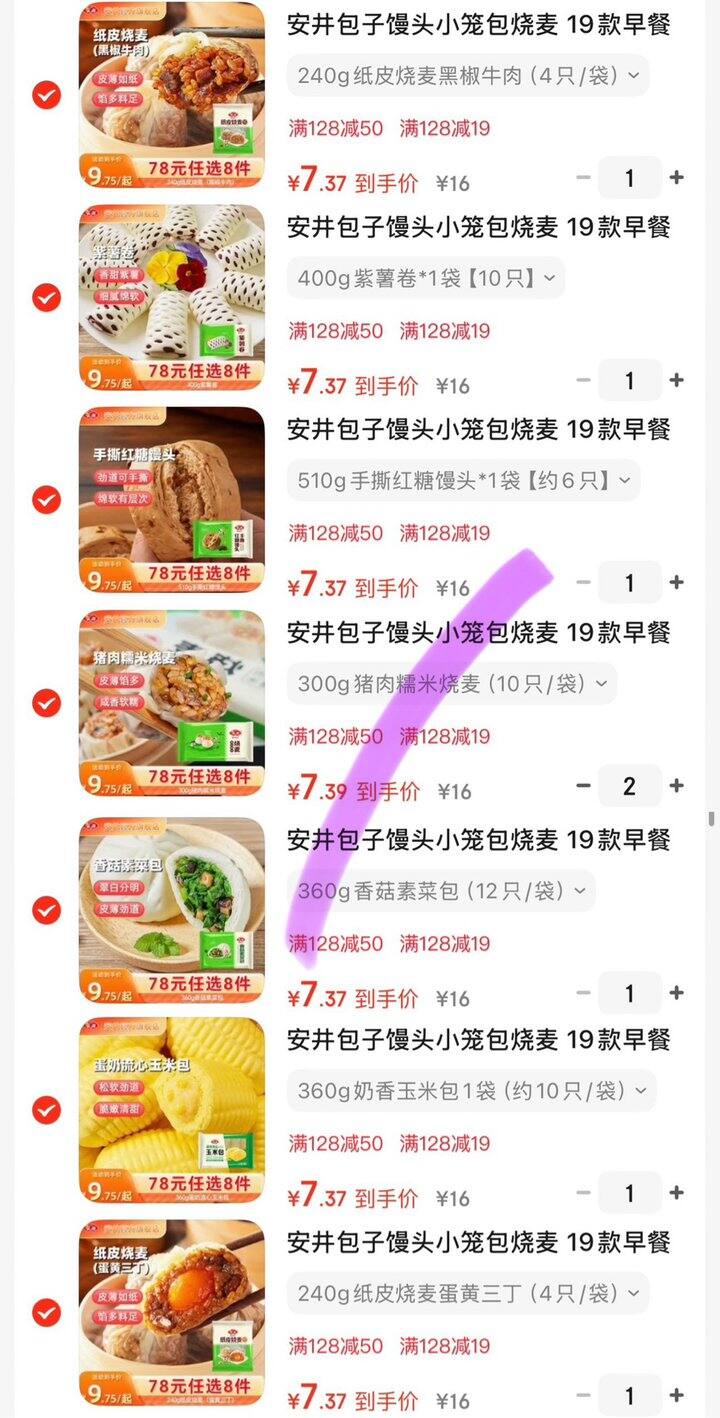Add one more 紫薯卷
Viewport: 720px width, 1418px height.
pos(677,380)
